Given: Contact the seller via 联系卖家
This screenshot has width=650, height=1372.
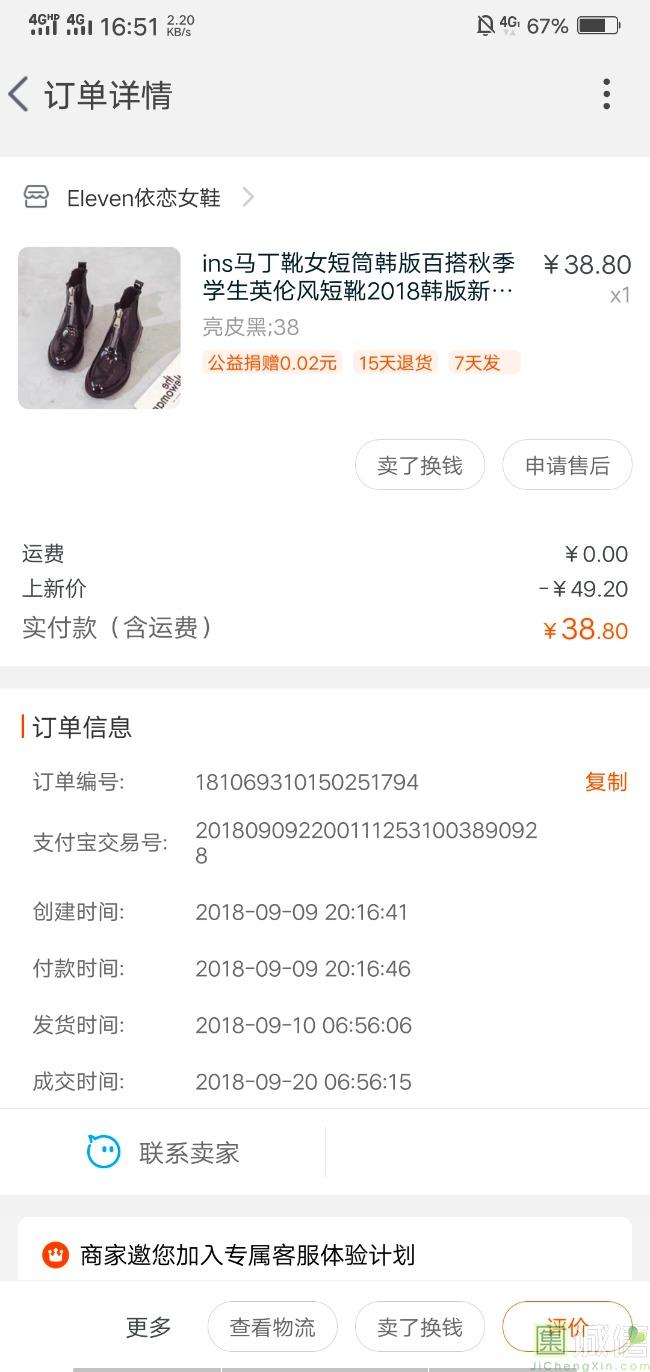Looking at the screenshot, I should pos(163,1152).
